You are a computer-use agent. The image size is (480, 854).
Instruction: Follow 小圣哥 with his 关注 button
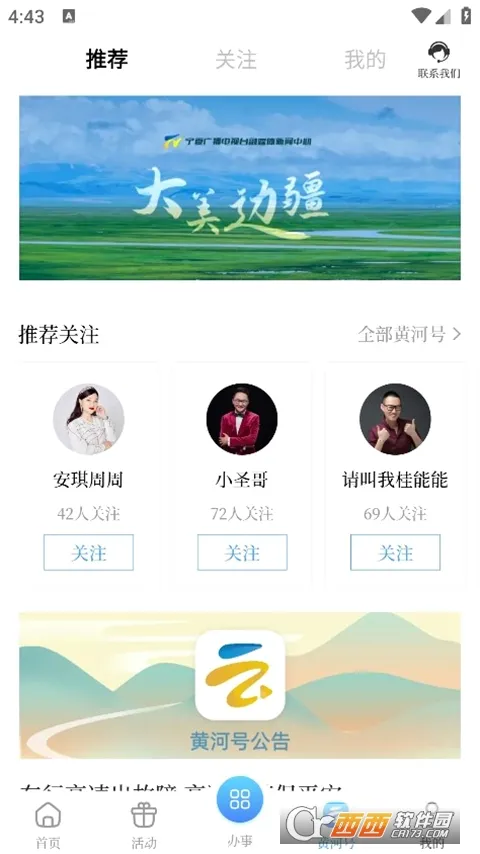242,552
